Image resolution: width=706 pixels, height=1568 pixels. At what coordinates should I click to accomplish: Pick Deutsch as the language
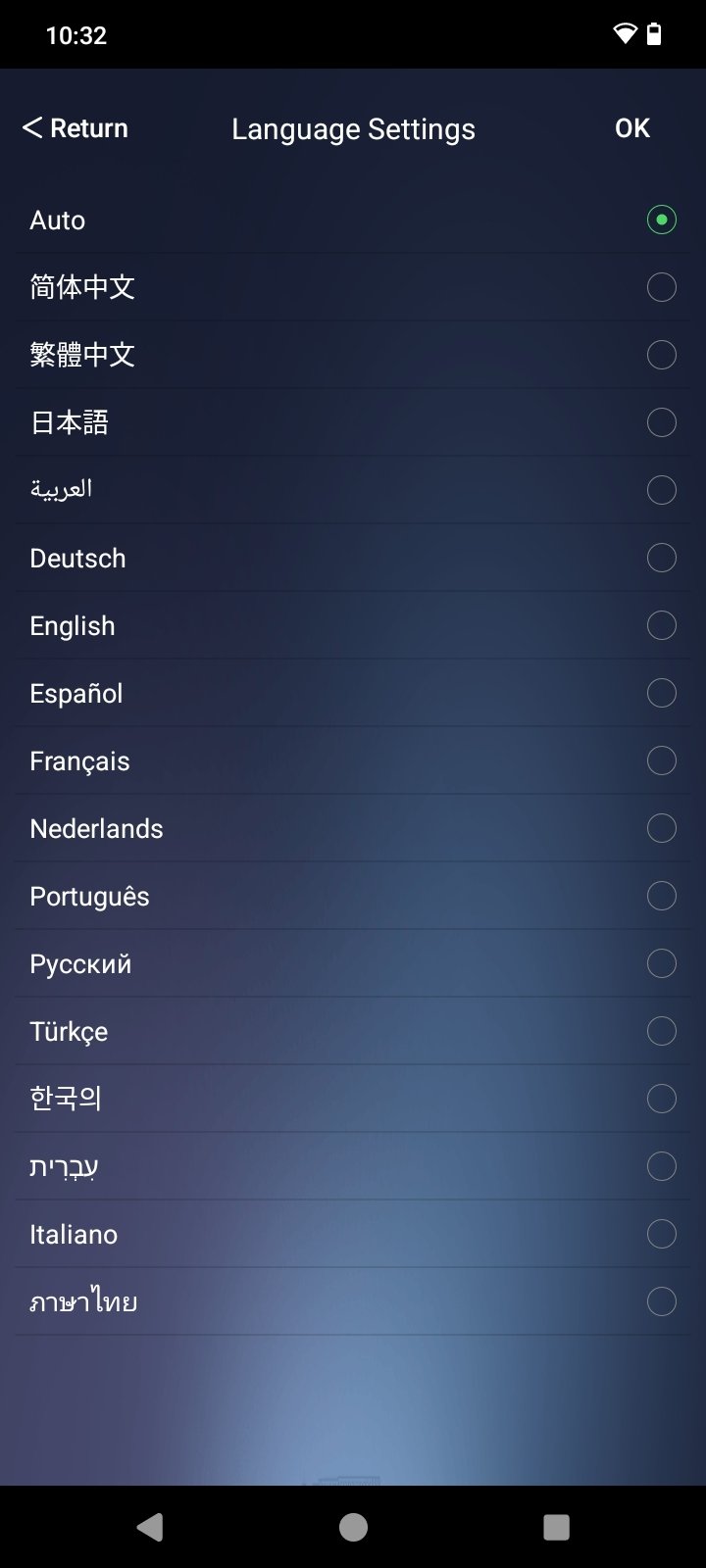(x=661, y=558)
